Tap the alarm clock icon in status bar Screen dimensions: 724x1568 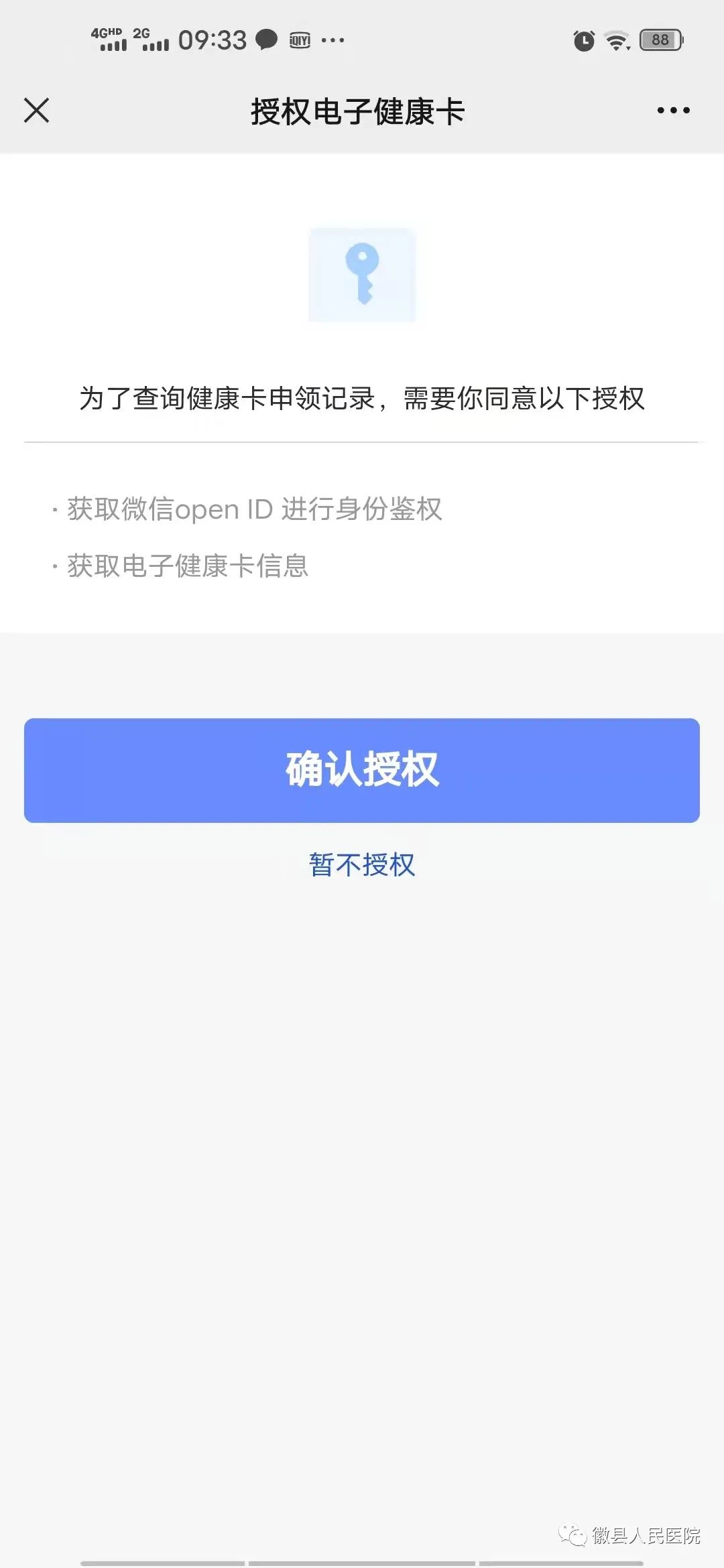tap(583, 39)
